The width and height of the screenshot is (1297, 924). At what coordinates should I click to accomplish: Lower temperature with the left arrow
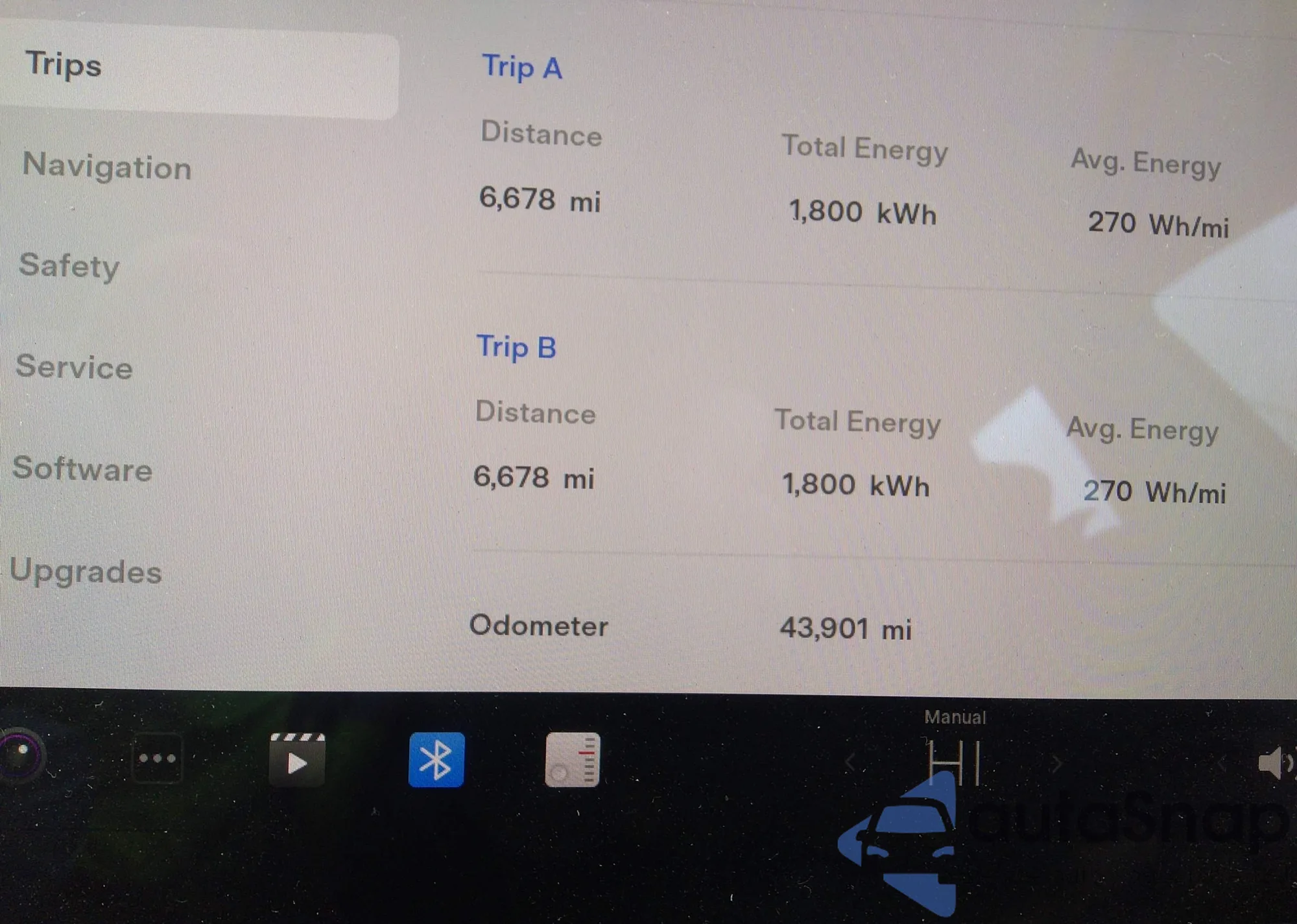click(851, 763)
